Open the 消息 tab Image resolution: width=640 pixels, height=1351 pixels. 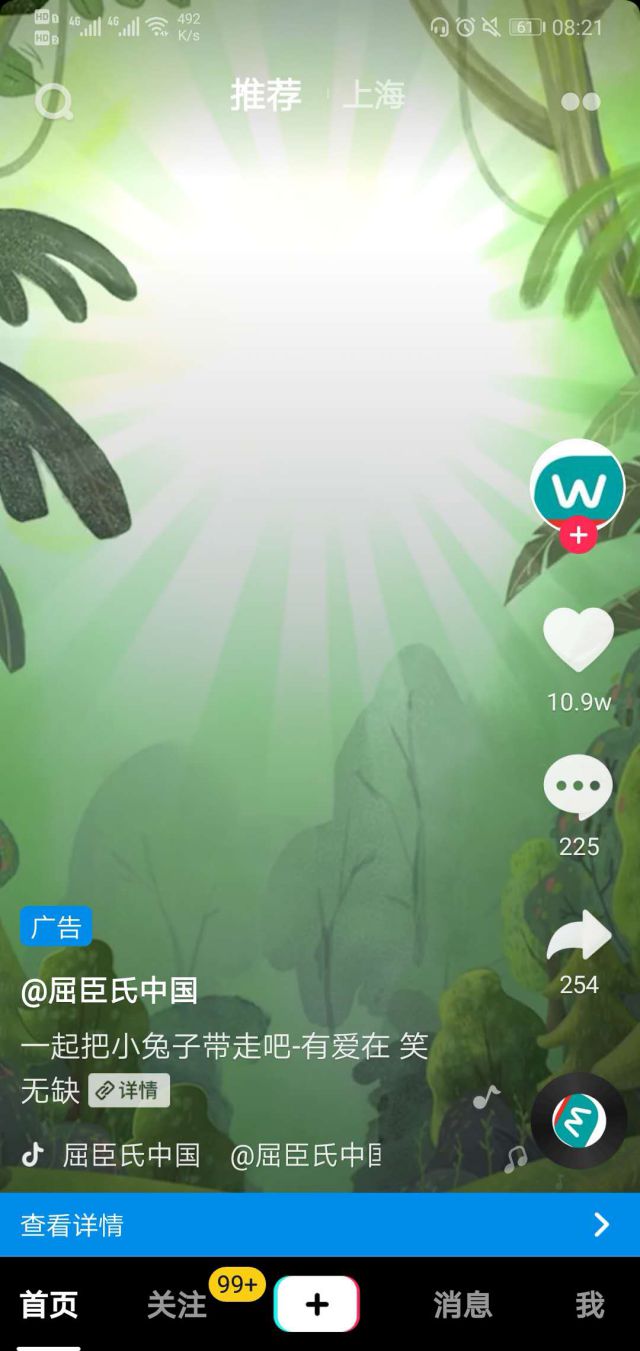(x=463, y=1305)
